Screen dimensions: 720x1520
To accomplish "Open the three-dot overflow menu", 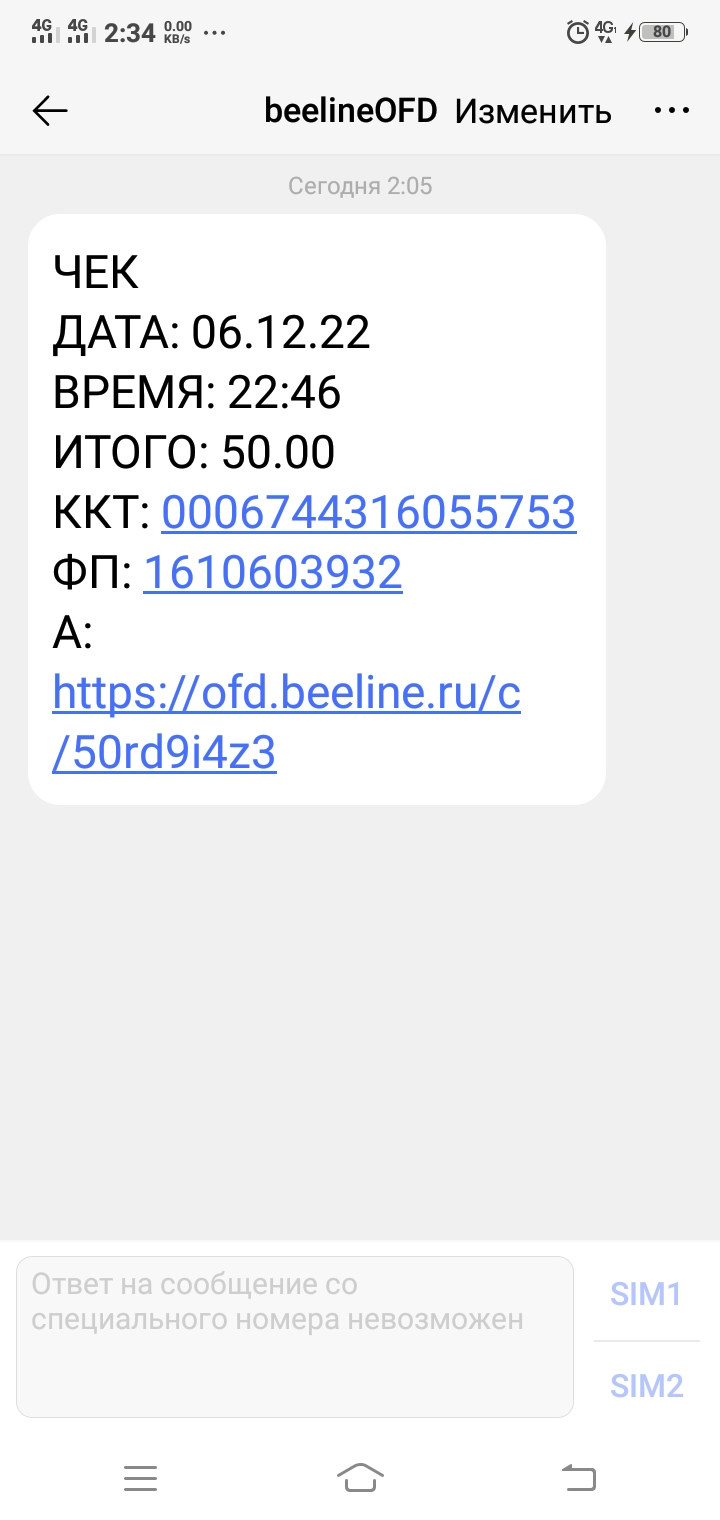I will 672,111.
